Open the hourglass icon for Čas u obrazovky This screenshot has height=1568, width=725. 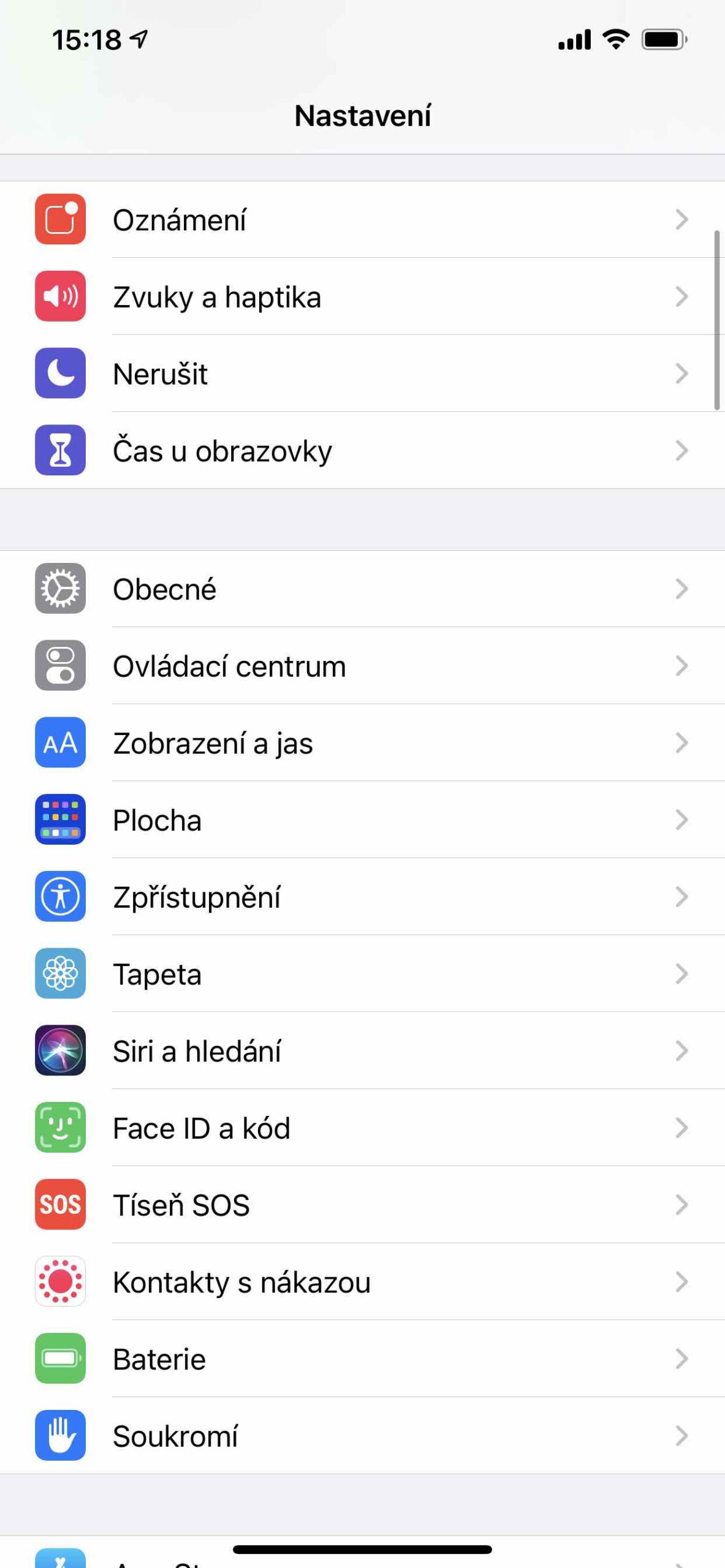pos(60,451)
